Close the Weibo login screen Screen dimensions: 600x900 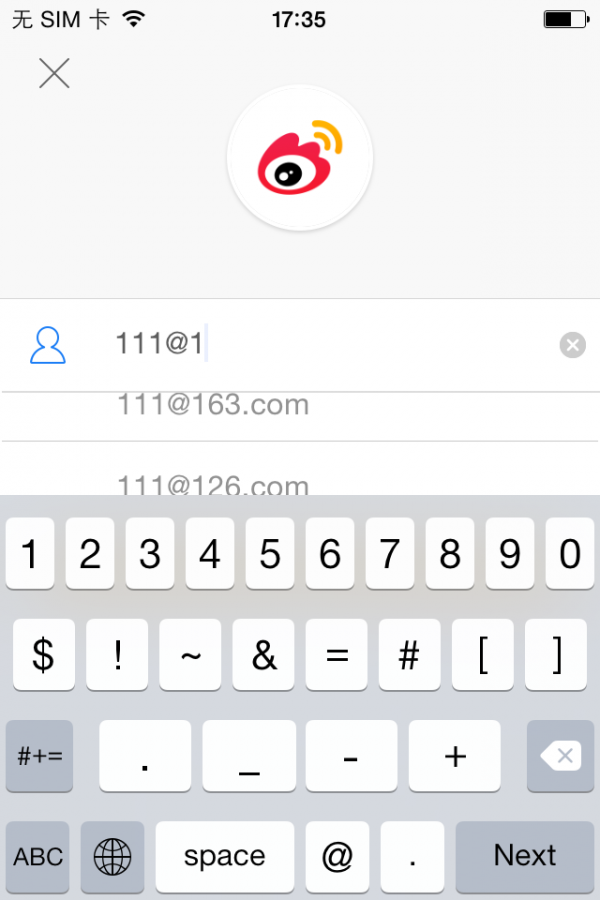click(x=54, y=73)
